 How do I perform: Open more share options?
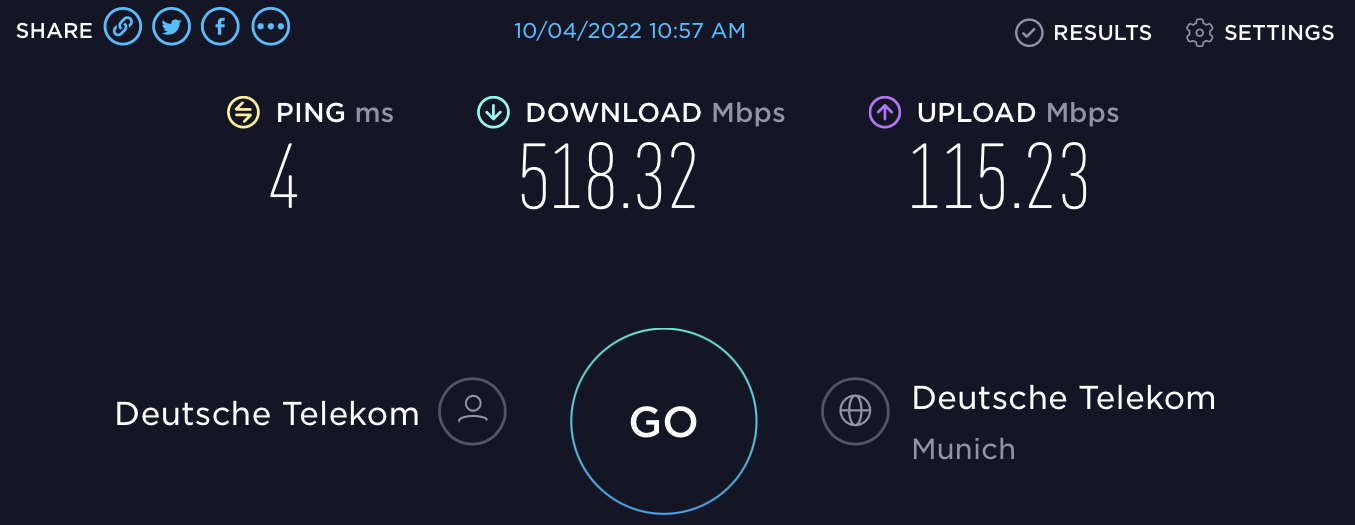click(x=270, y=28)
